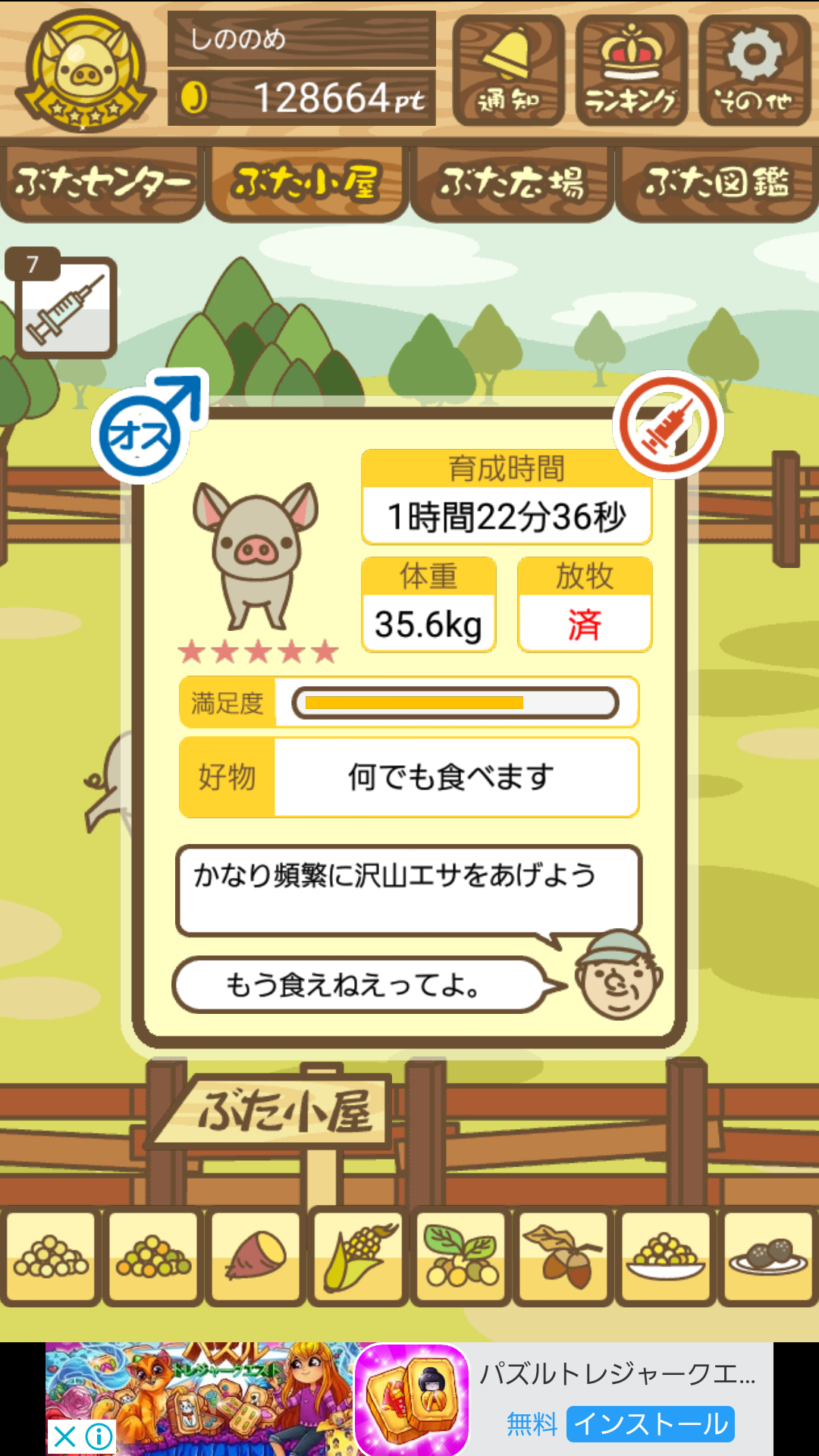This screenshot has width=819, height=1456.
Task: Switch to the ぶた小屋 tab
Action: pos(306,184)
